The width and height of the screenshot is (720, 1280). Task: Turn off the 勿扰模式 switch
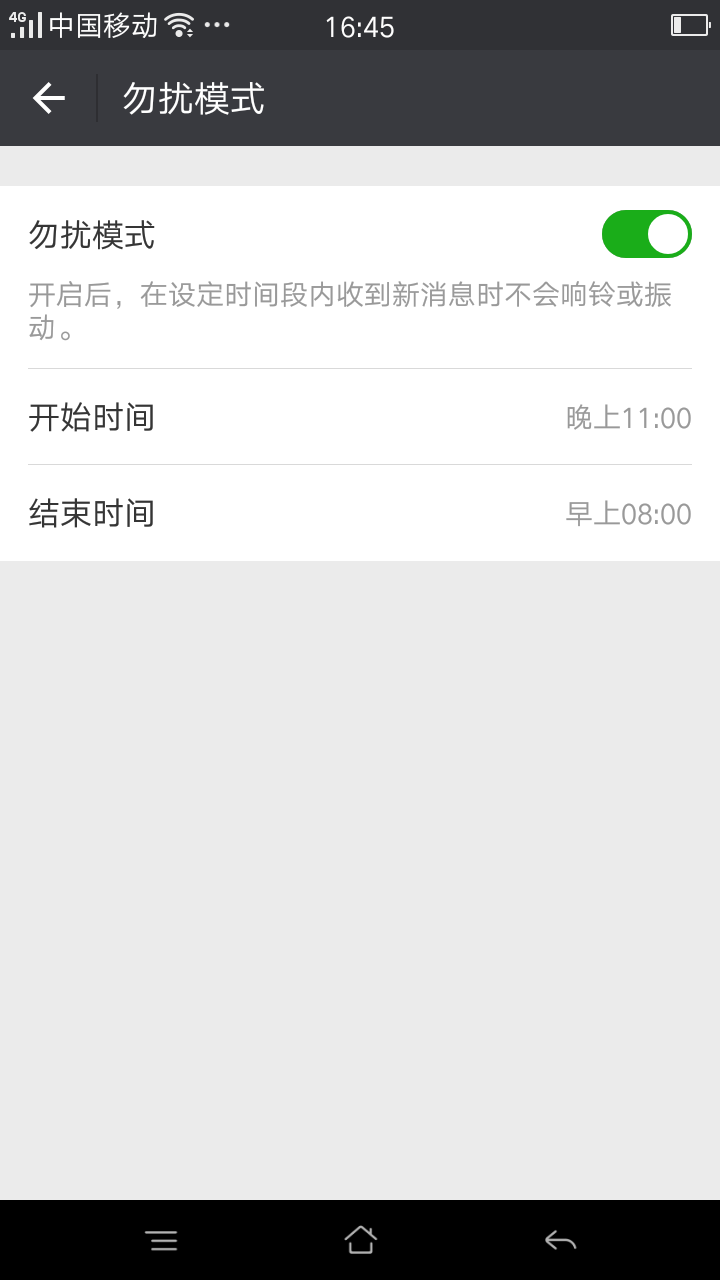pos(646,234)
